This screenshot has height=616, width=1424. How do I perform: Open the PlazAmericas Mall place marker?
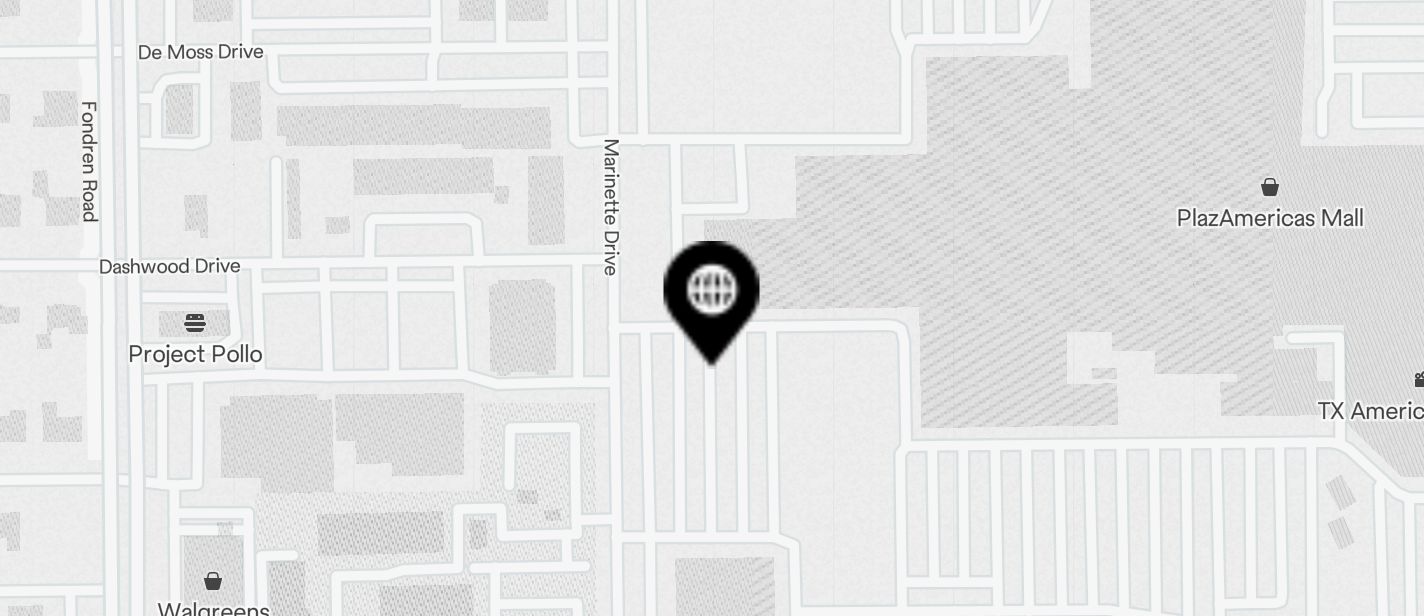(x=1269, y=187)
